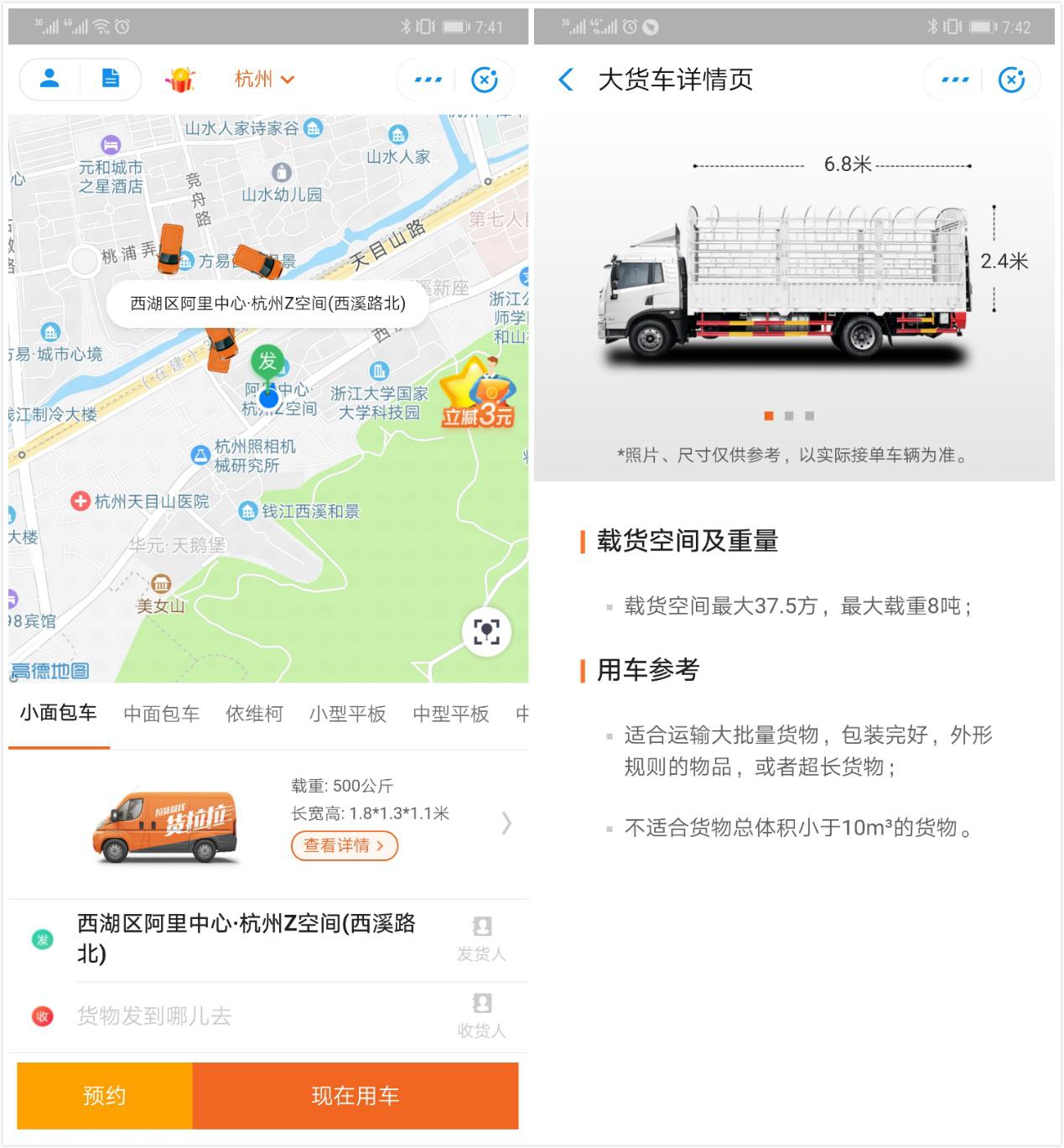
Task: Expand the 小面包车 vehicle details chevron
Action: pos(506,823)
